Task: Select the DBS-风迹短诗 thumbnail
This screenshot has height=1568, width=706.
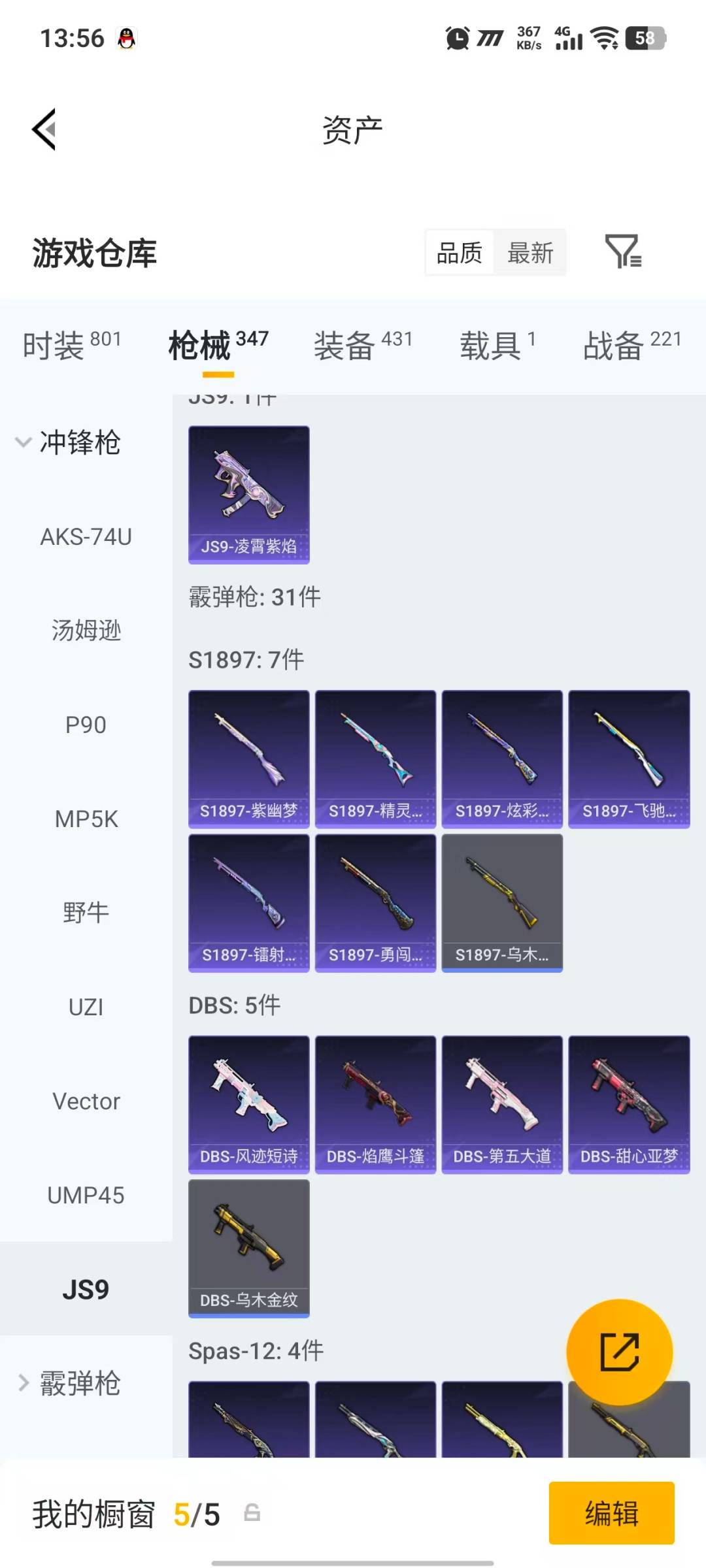Action: coord(248,1102)
